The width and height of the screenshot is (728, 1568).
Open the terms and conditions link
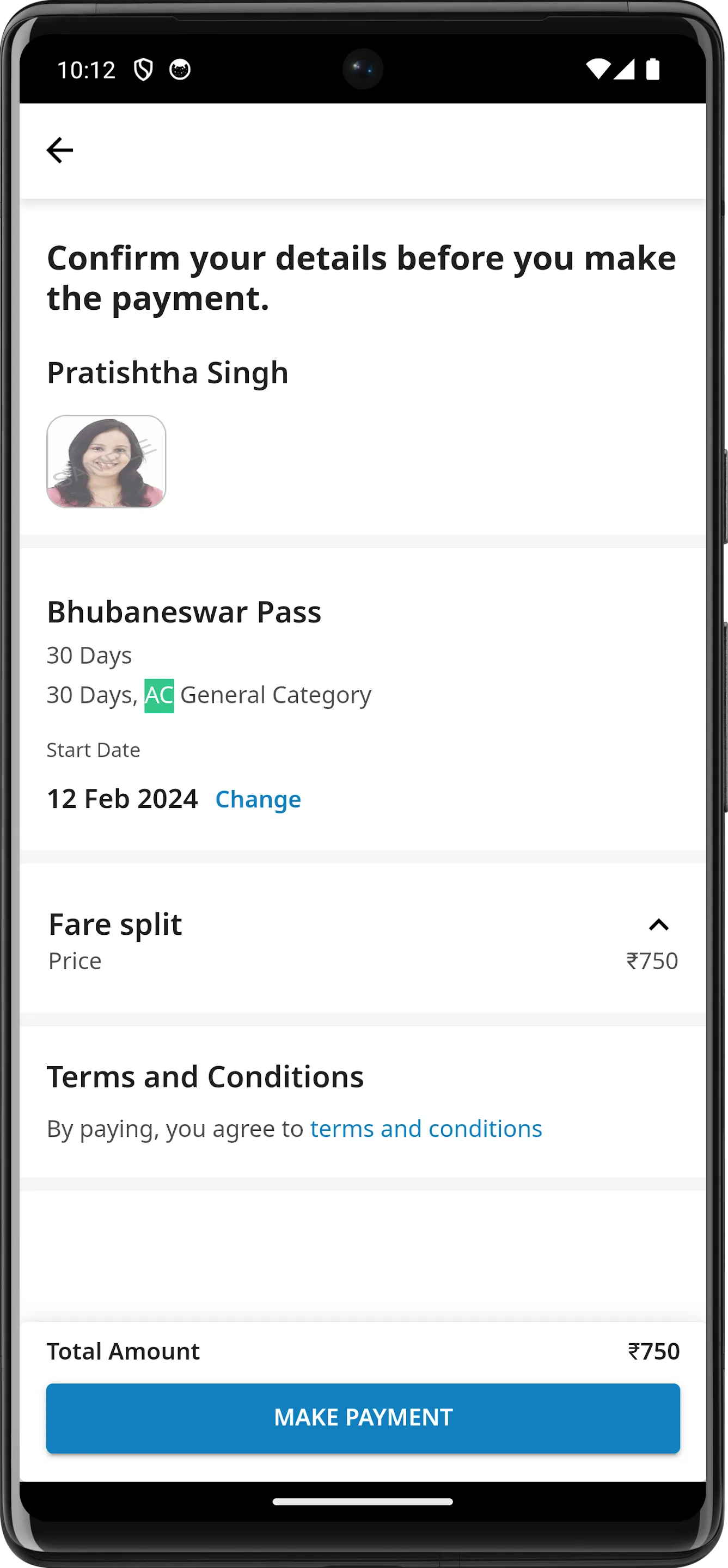point(425,1128)
